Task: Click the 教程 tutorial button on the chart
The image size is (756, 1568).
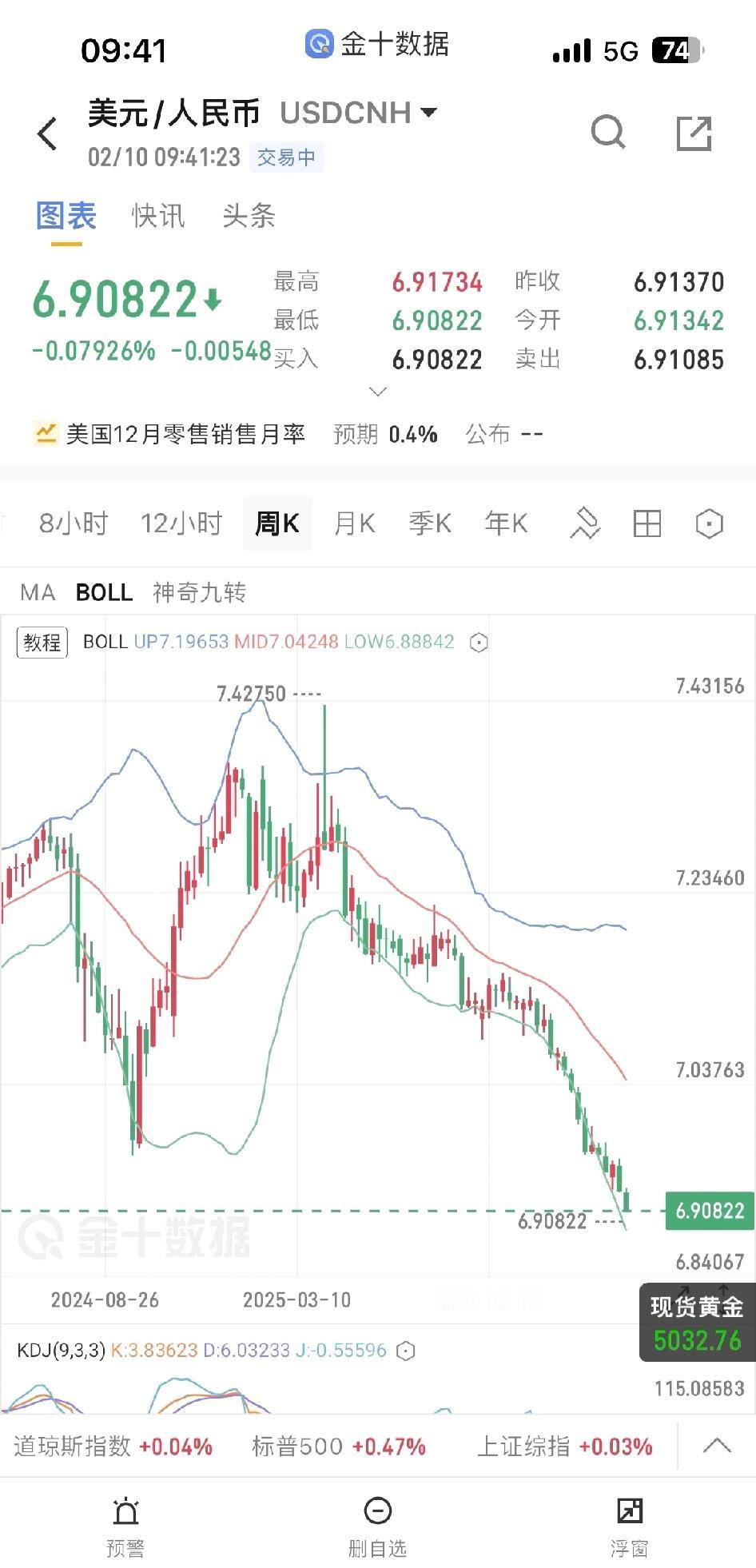Action: click(42, 643)
